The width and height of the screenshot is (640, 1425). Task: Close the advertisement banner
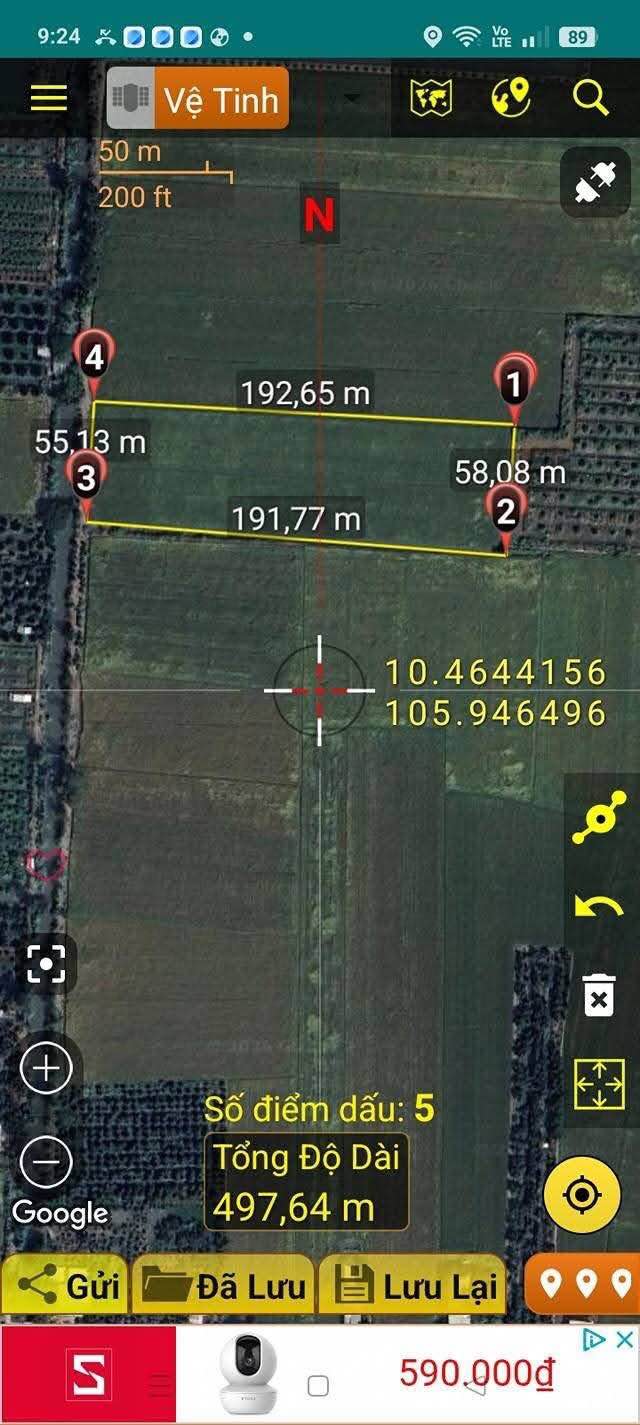[624, 1340]
